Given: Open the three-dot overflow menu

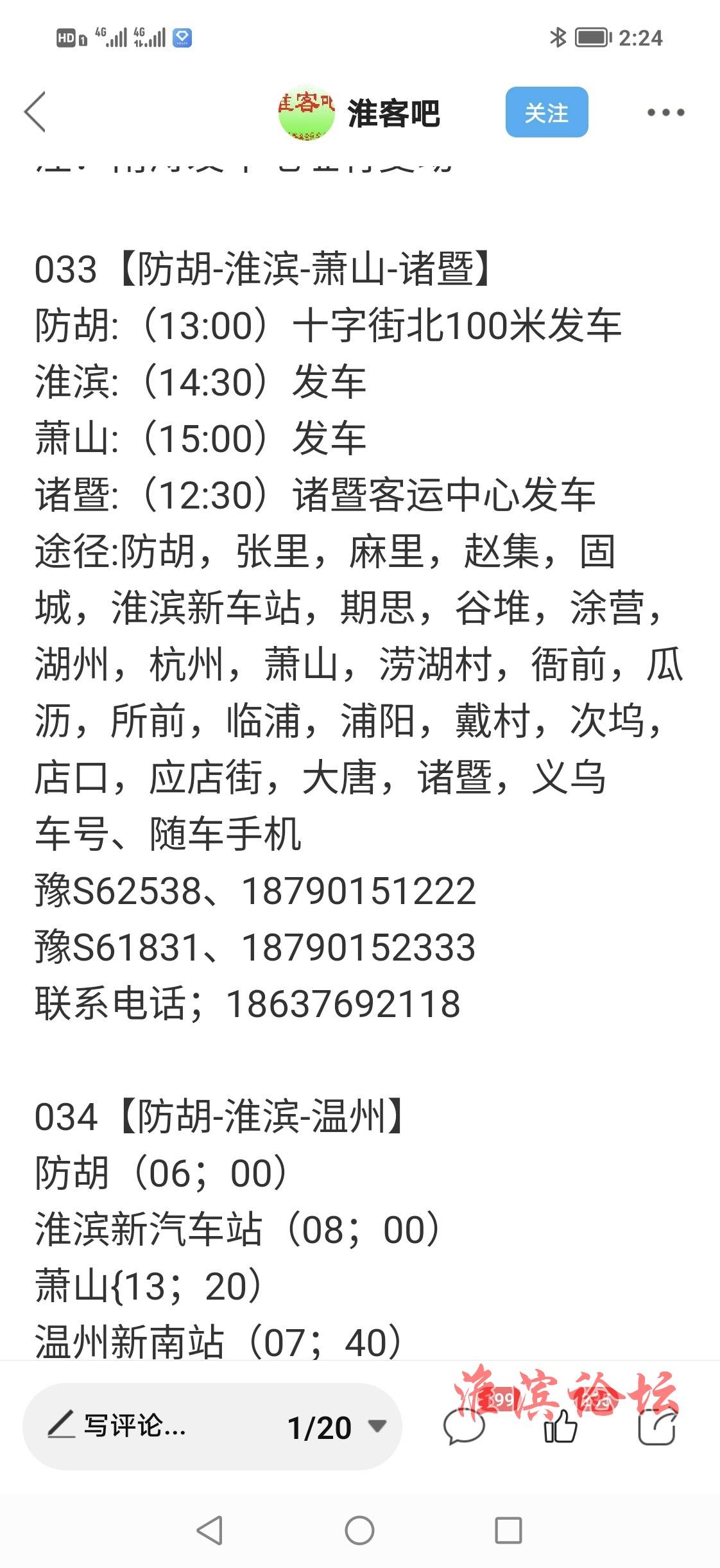Looking at the screenshot, I should (665, 112).
